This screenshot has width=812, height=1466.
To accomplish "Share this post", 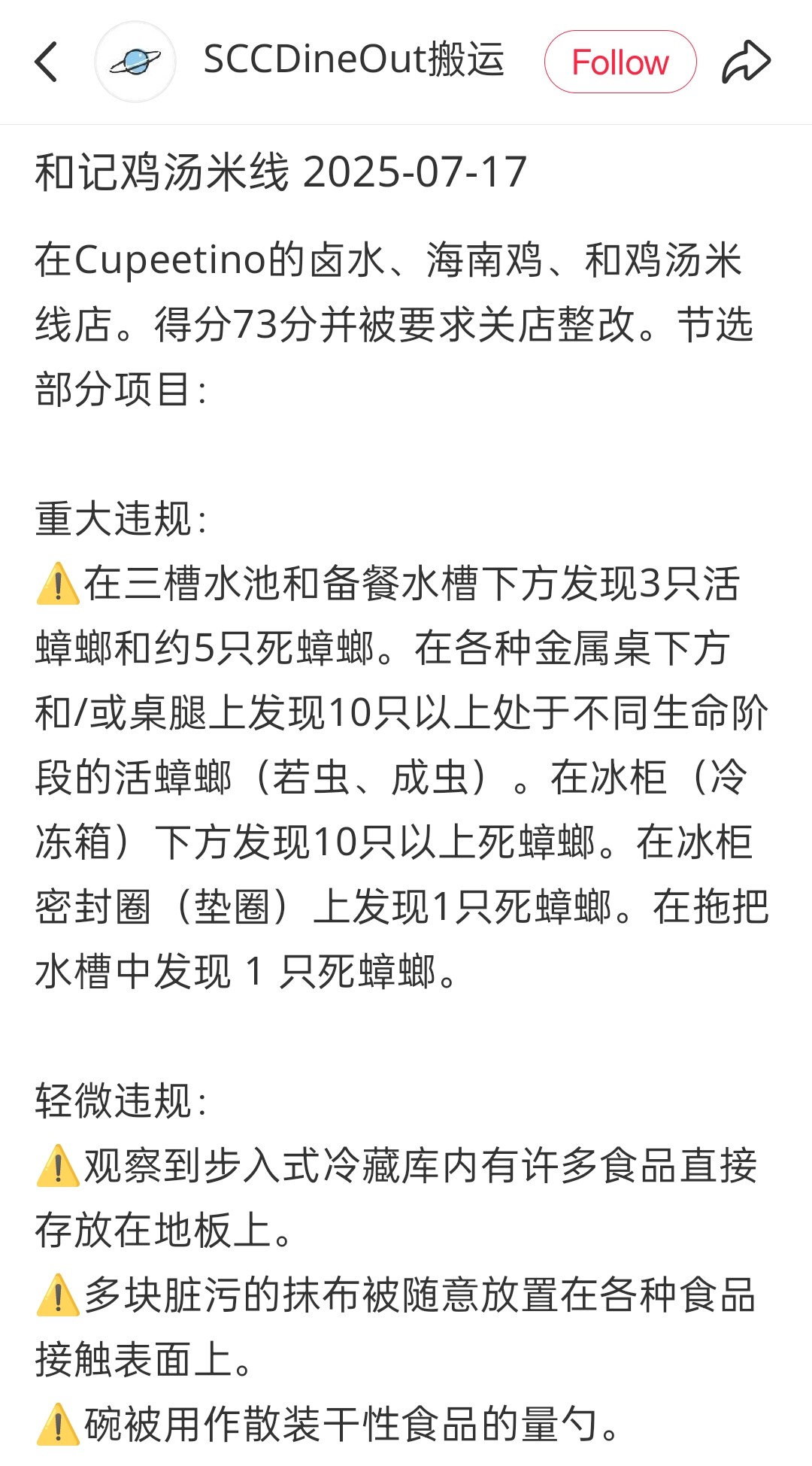I will click(746, 62).
